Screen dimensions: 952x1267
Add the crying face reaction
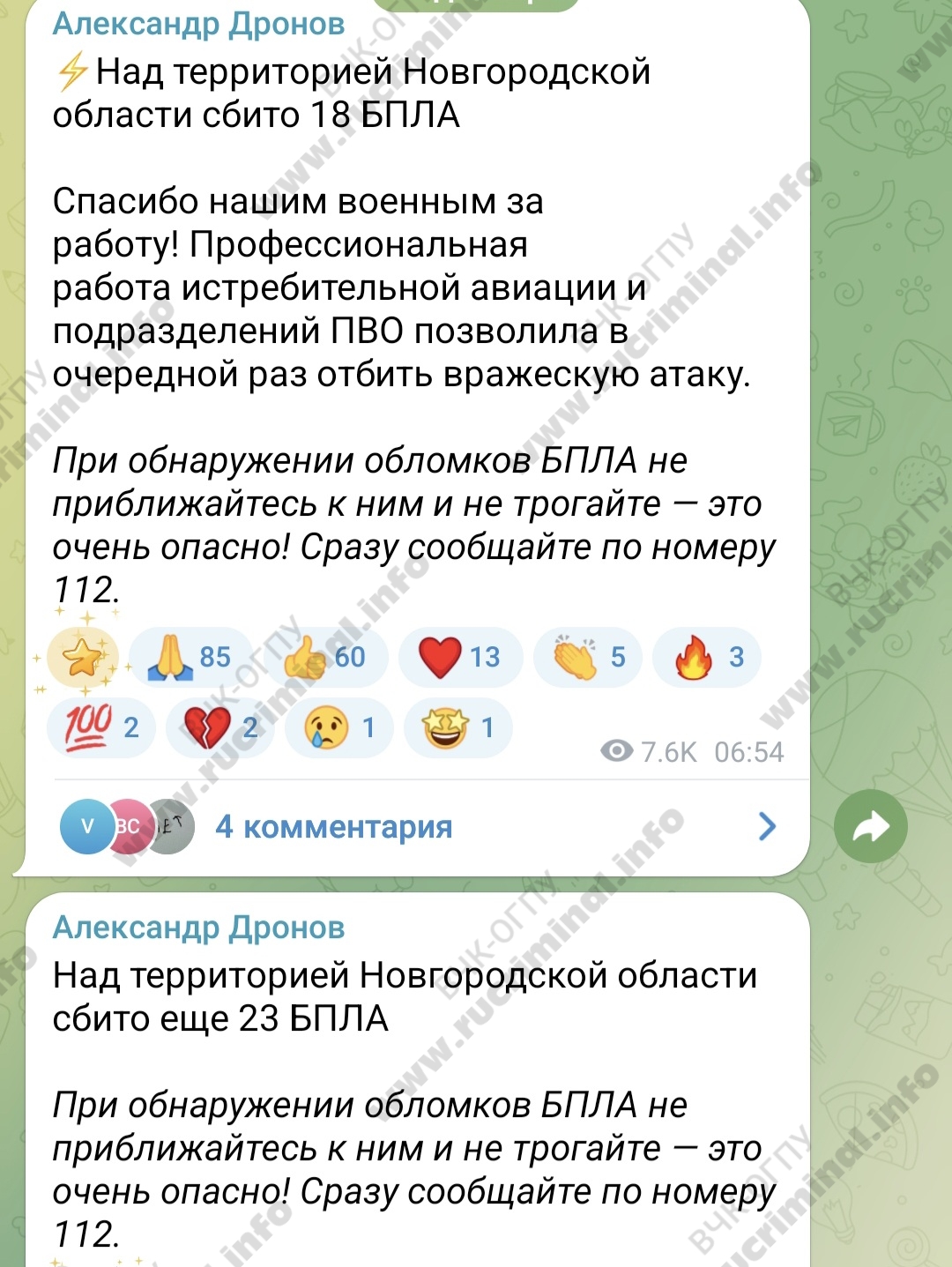(x=338, y=727)
